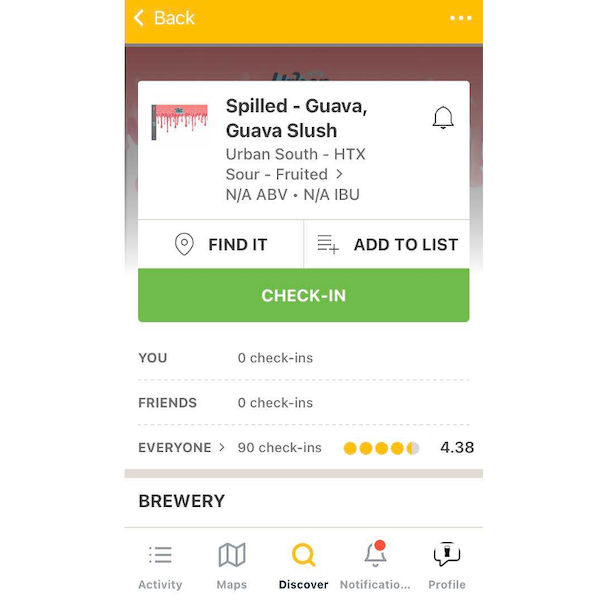Check in the Guava Slush beer
600x600 pixels.
pos(303,295)
